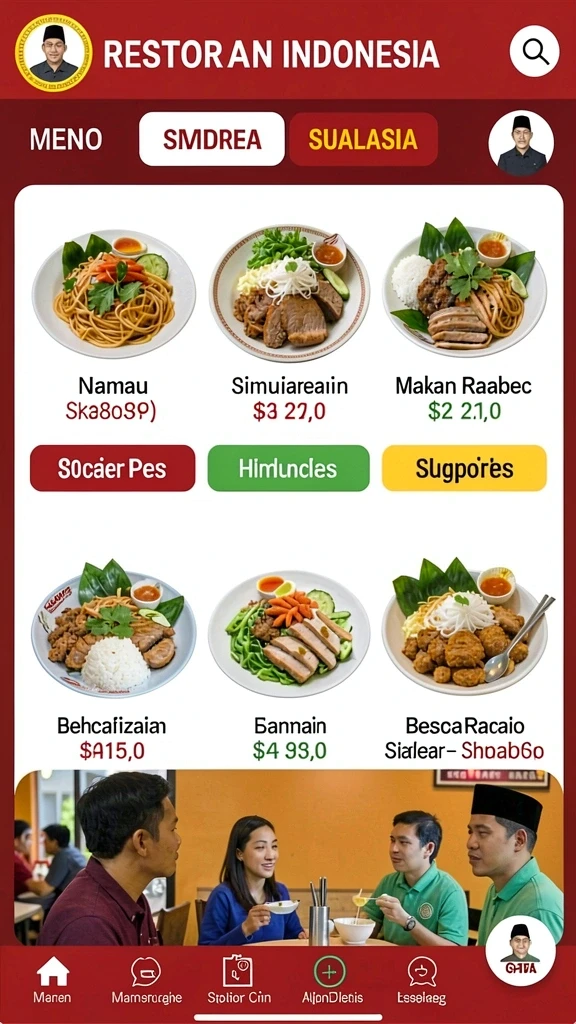Tap the floating avatar button above Esselaeg

click(520, 950)
